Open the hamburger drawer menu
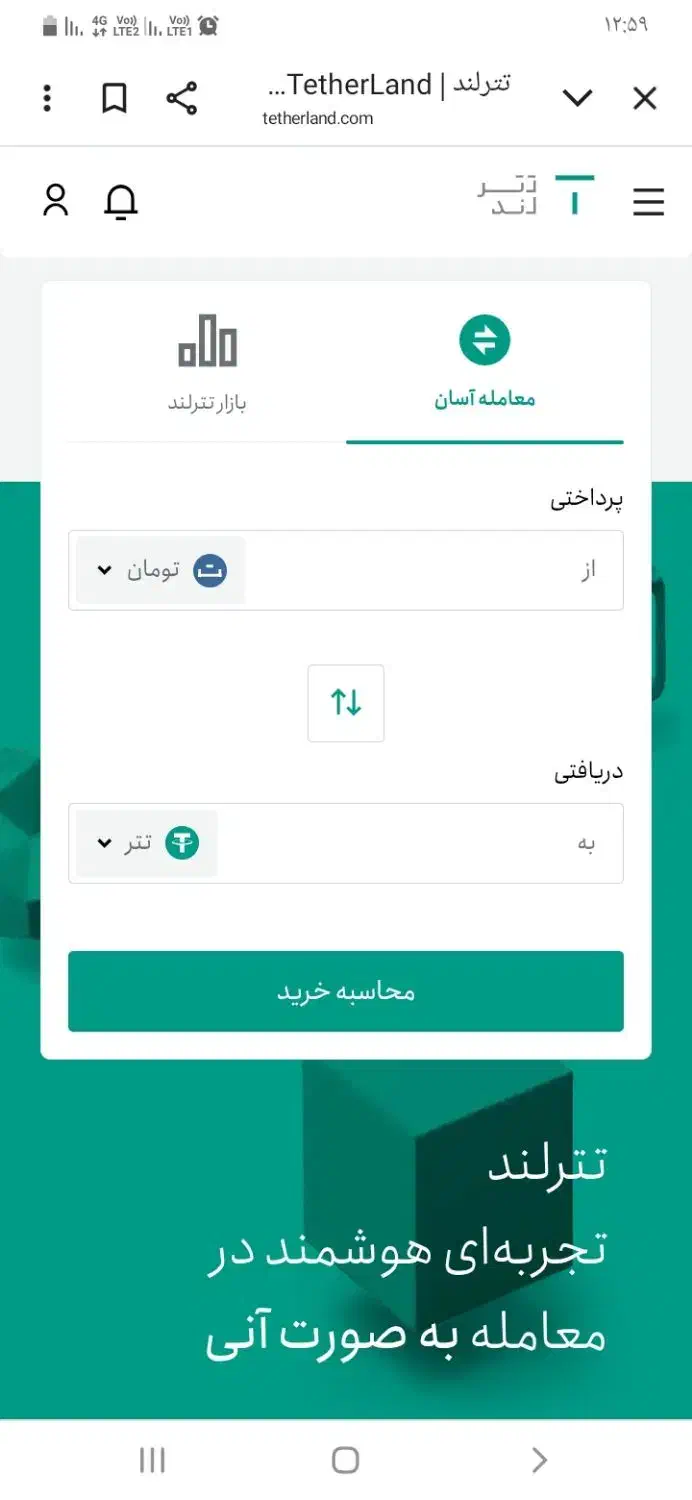The image size is (692, 1500). pyautogui.click(x=649, y=202)
